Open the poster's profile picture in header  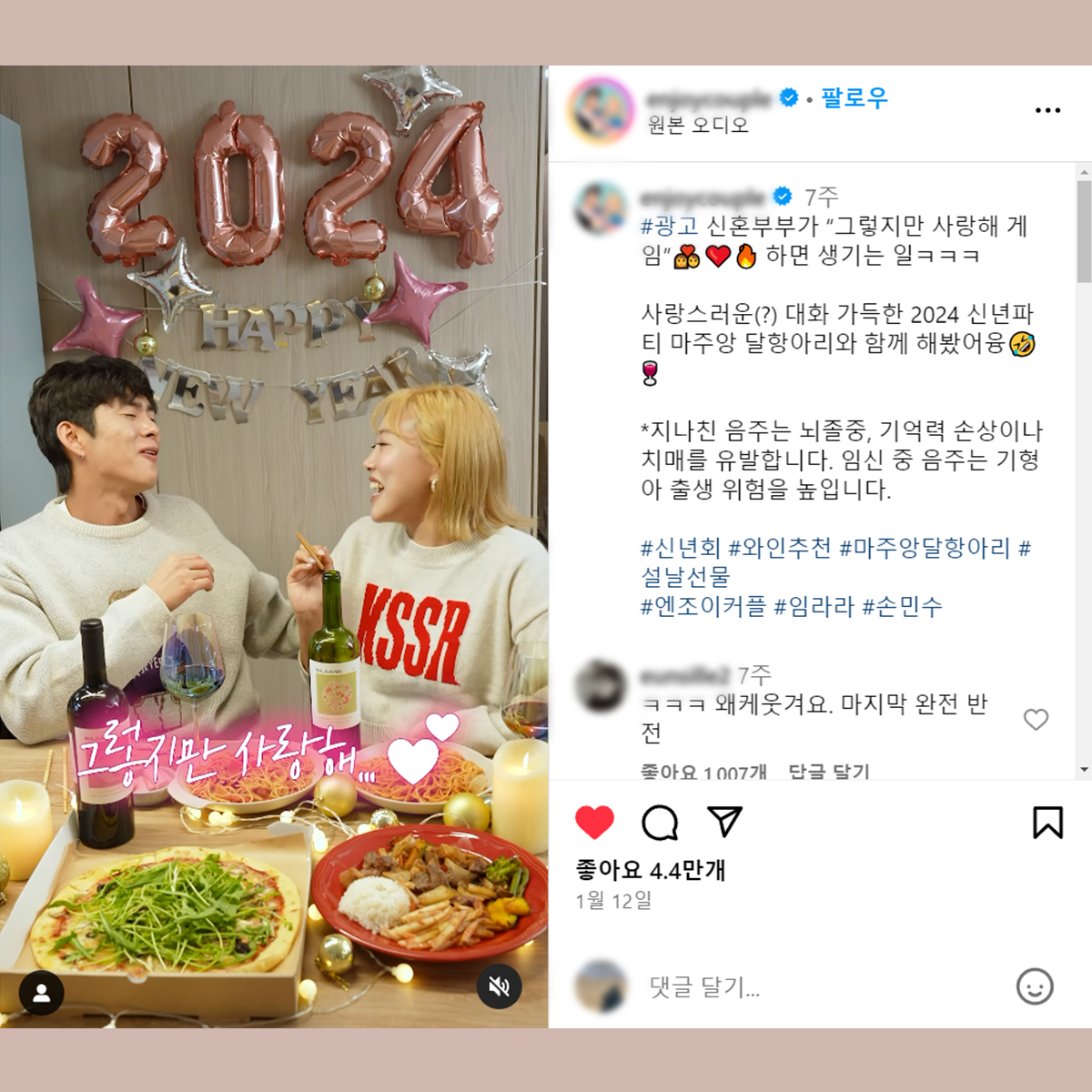(x=601, y=109)
